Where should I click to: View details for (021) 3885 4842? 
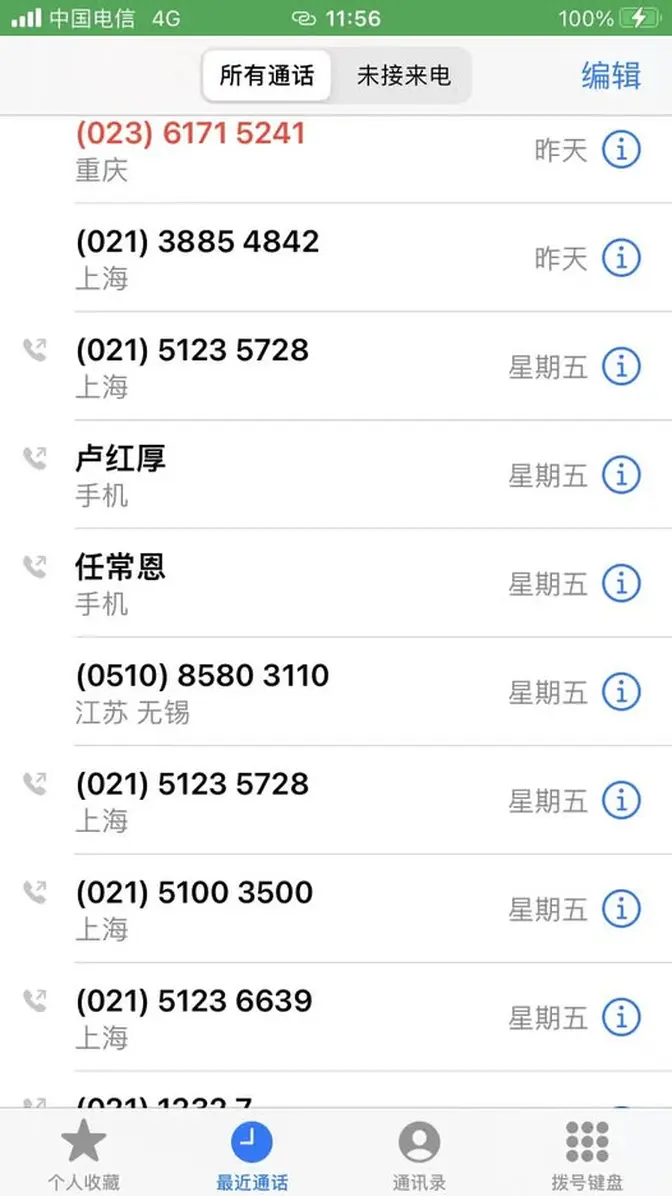click(621, 258)
